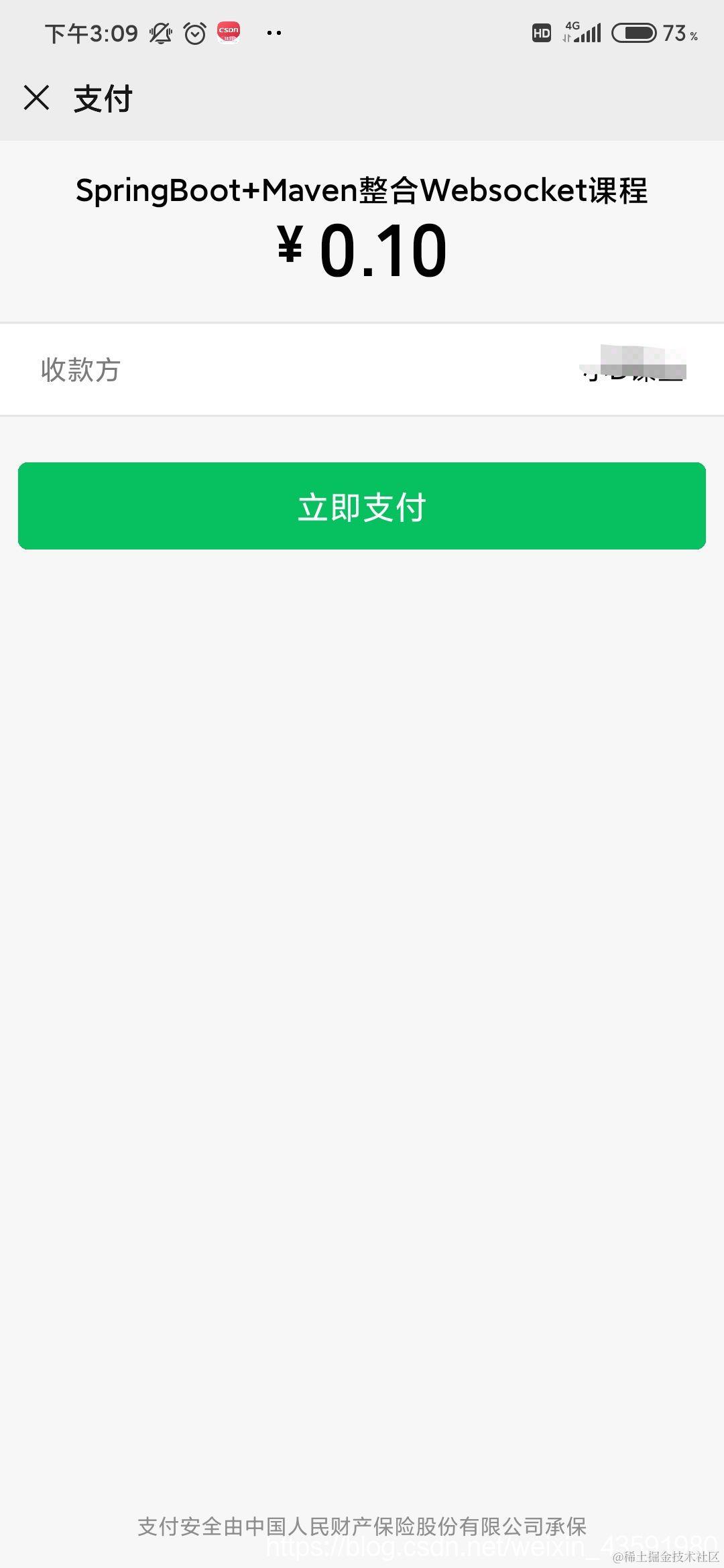Tap the alarm clock status bar icon
This screenshot has height=1568, width=724.
(193, 32)
